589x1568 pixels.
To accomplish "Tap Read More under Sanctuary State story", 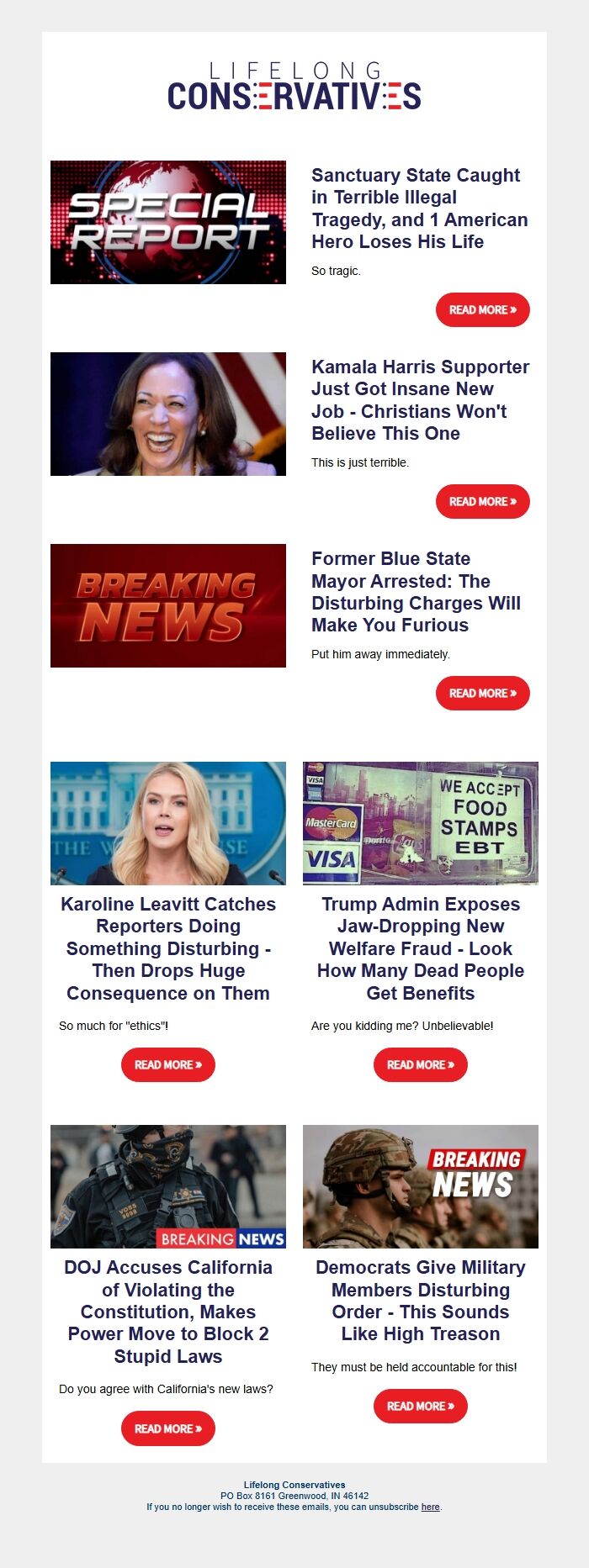I will point(482,310).
